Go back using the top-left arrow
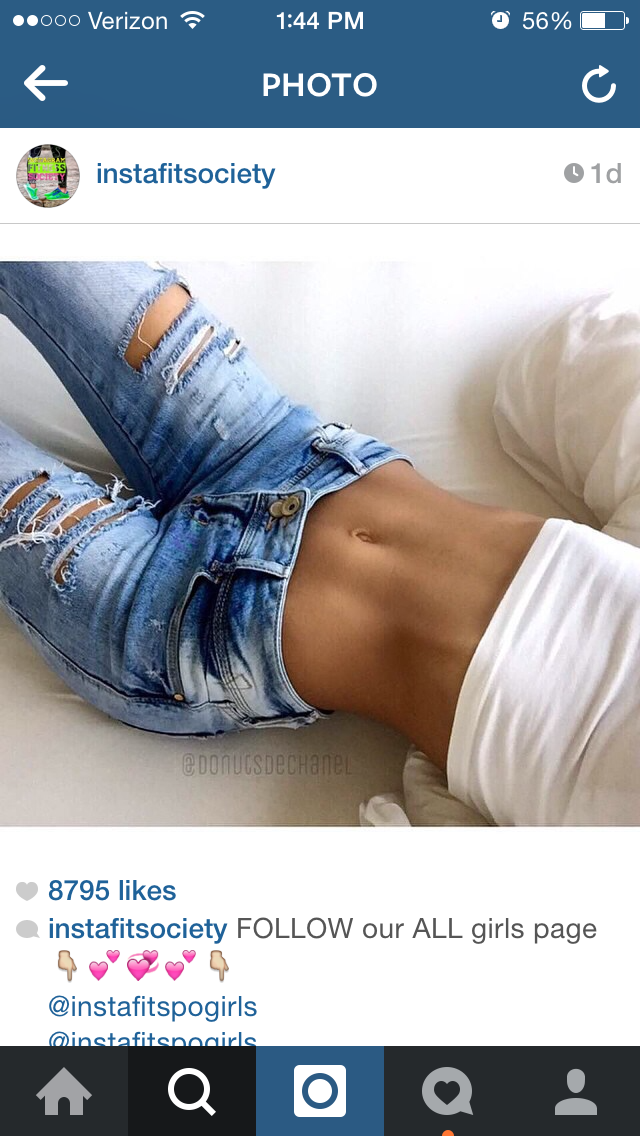Viewport: 640px width, 1136px height. (x=45, y=84)
